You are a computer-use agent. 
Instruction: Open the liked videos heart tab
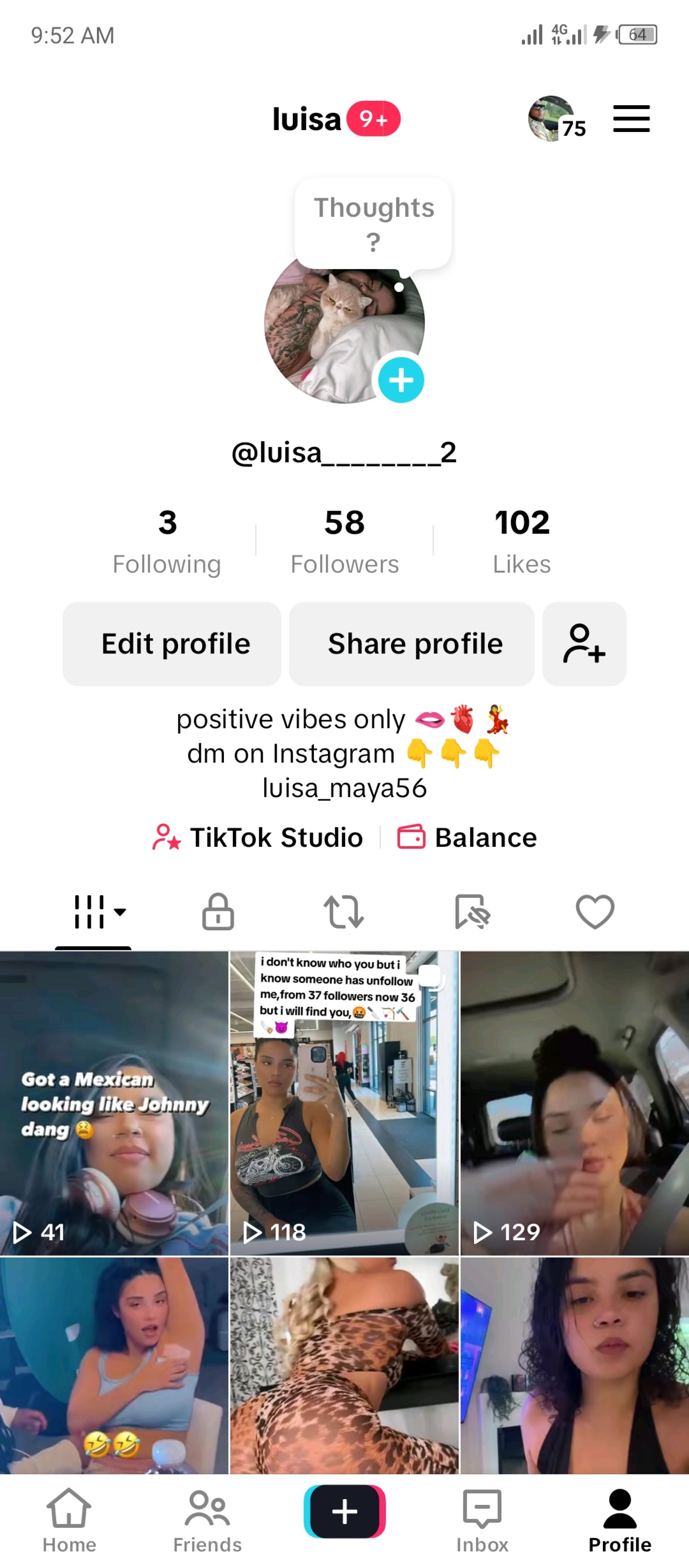click(595, 912)
